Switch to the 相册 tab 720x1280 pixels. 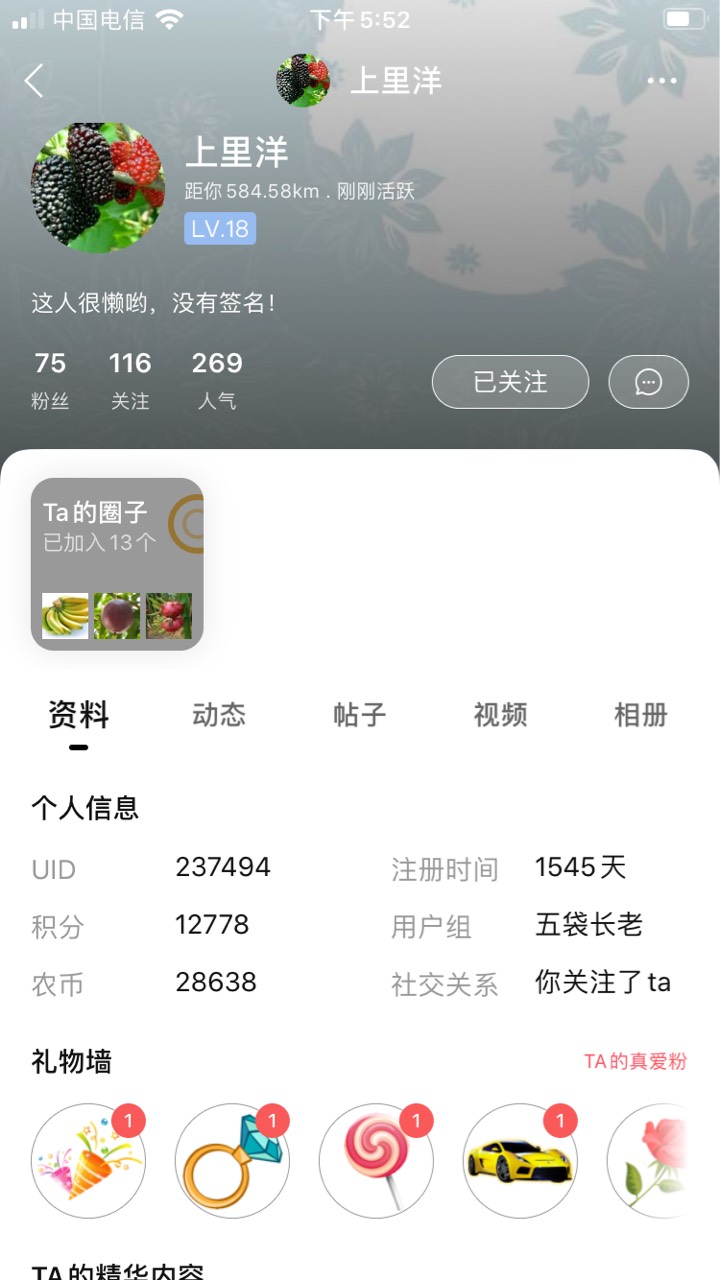640,715
